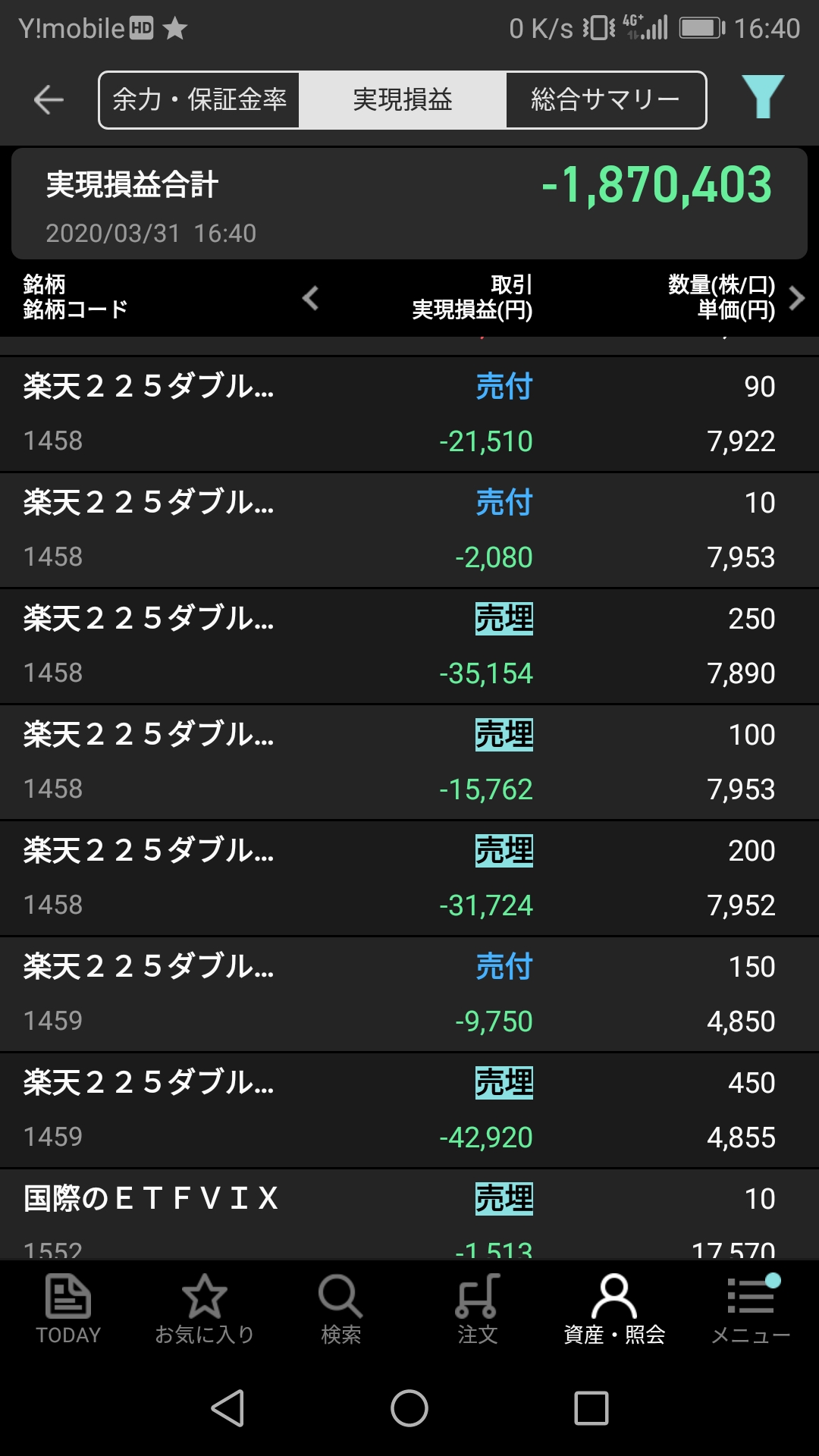This screenshot has width=819, height=1456.
Task: Go to the TODAY tab
Action: tap(68, 1310)
